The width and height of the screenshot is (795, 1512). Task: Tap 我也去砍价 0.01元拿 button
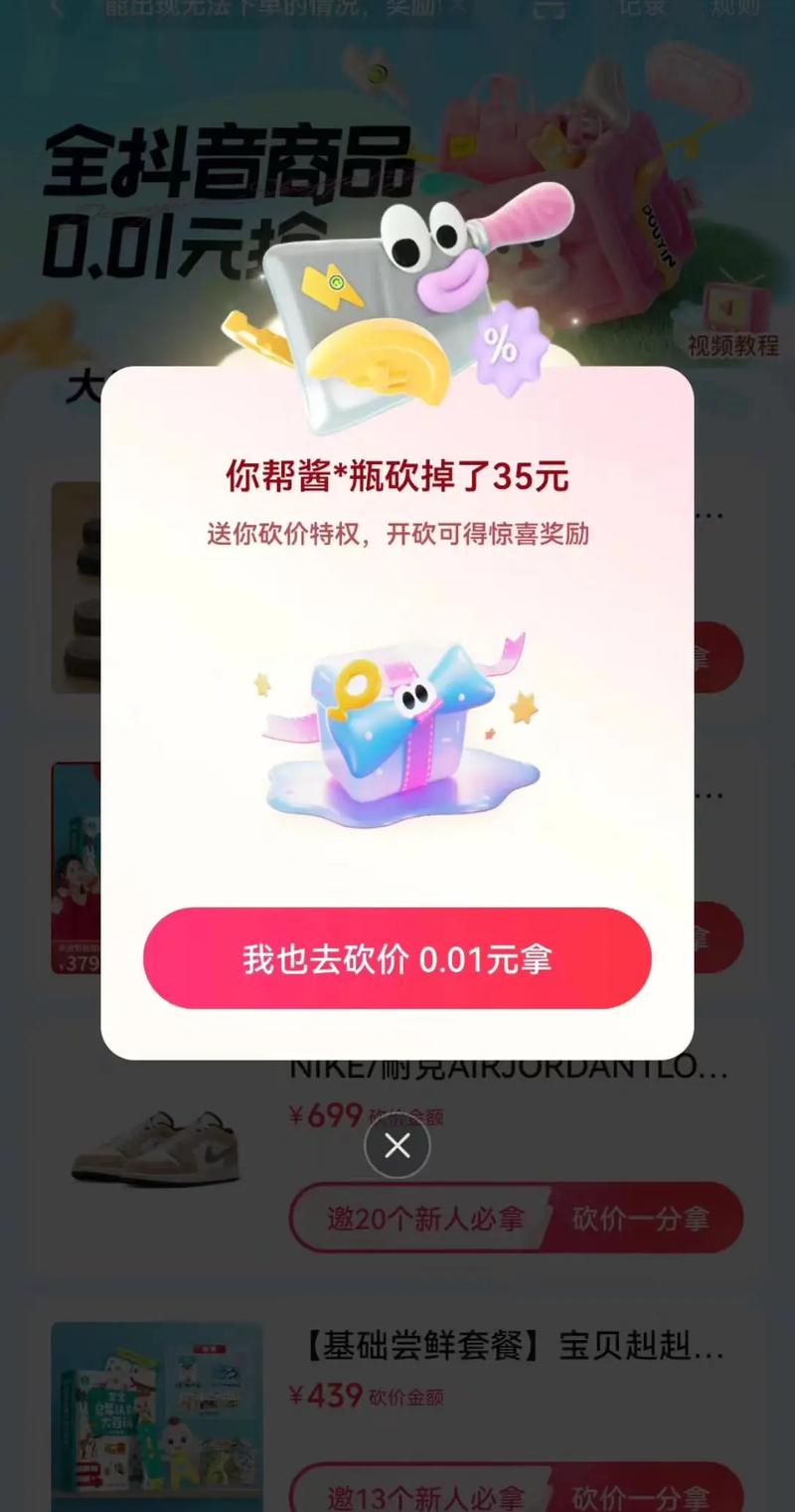(x=397, y=958)
